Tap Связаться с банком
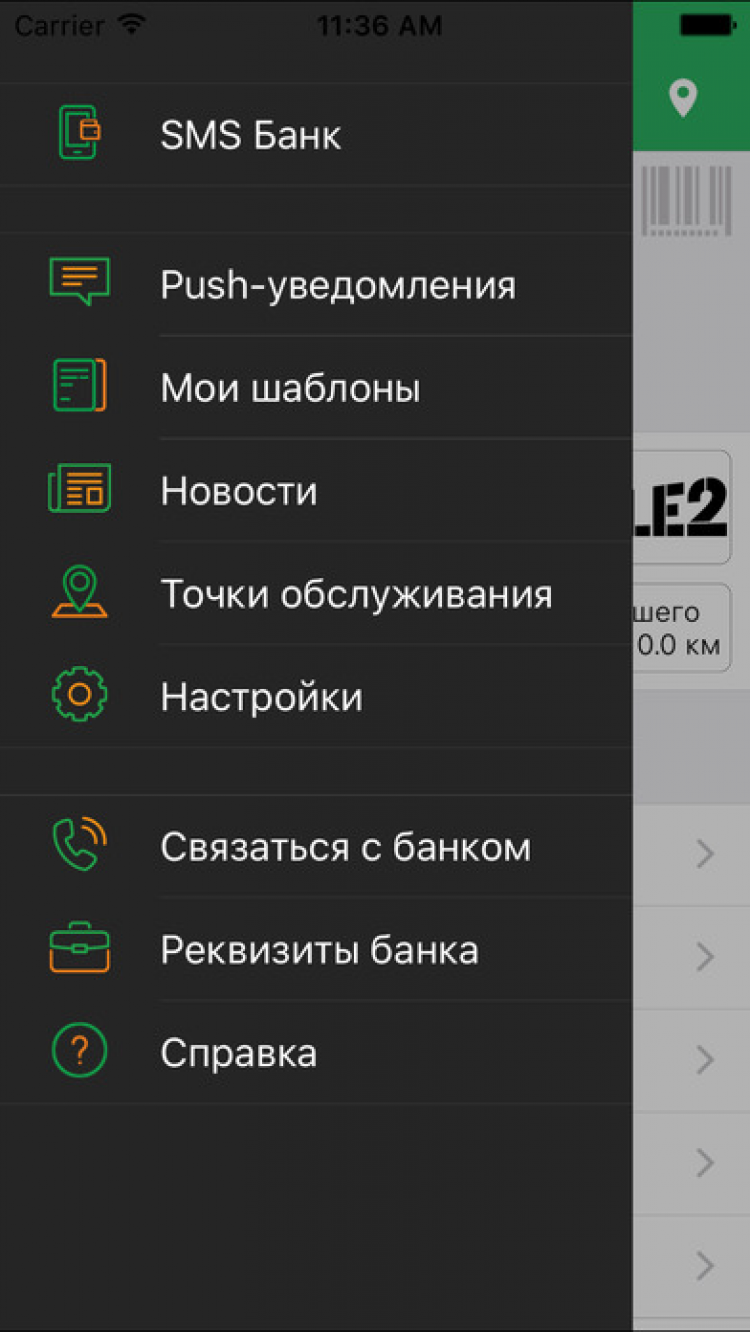This screenshot has width=750, height=1332. [345, 847]
